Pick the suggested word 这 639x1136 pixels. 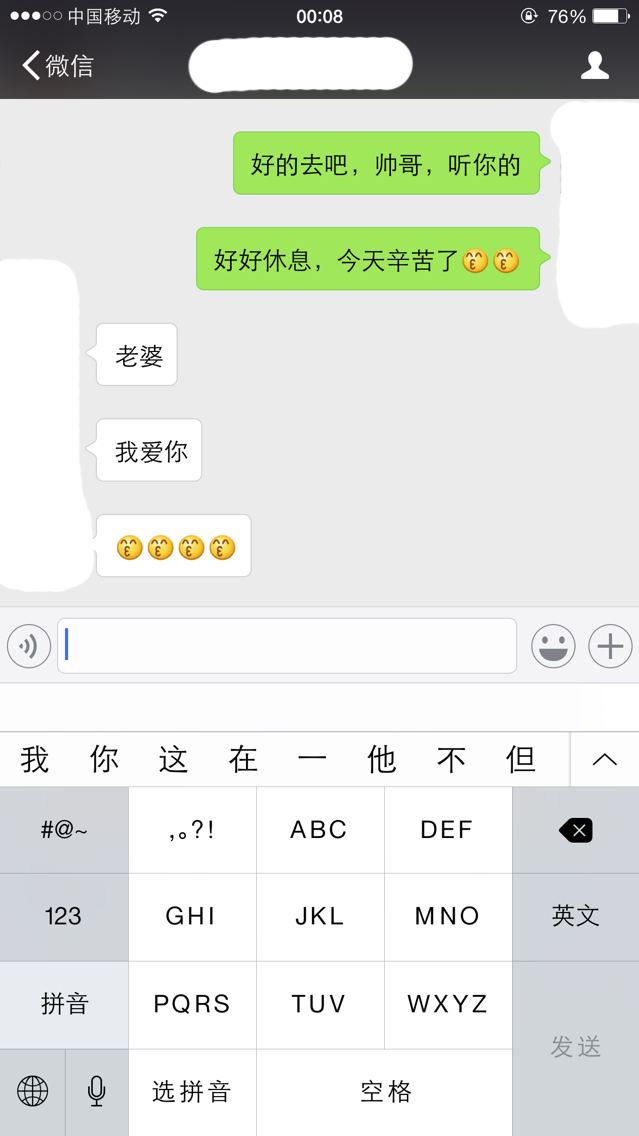tap(174, 759)
